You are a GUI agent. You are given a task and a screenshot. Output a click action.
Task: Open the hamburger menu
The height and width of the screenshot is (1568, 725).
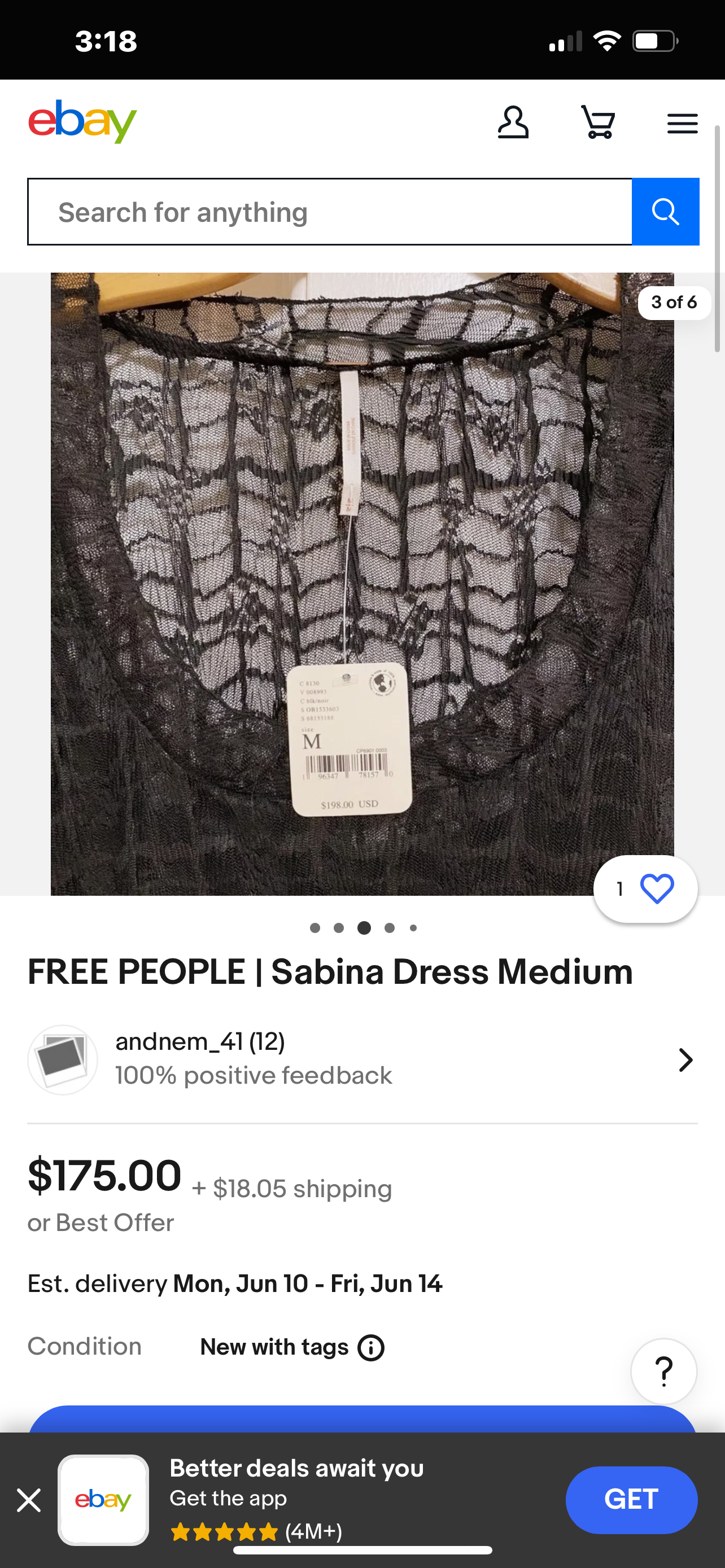[682, 124]
